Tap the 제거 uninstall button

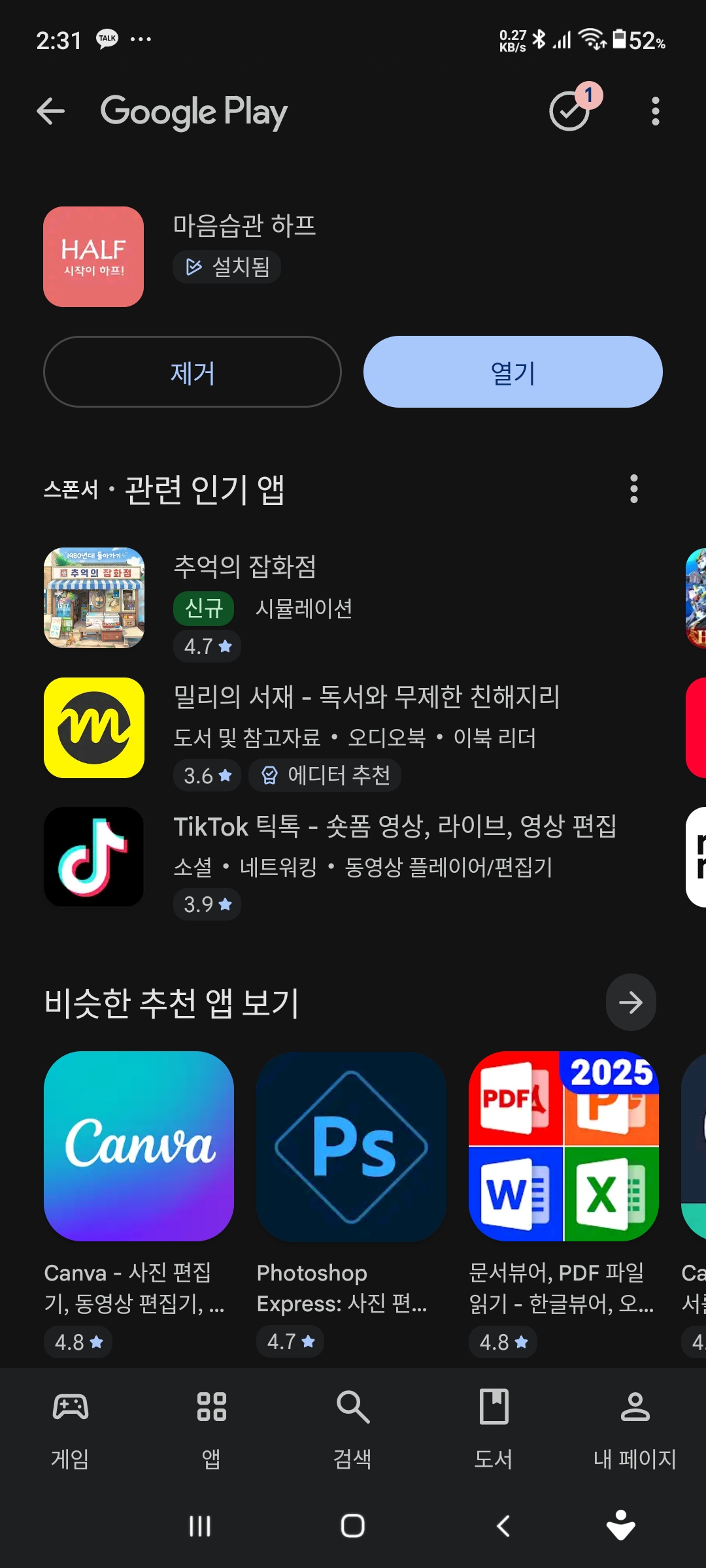click(192, 372)
